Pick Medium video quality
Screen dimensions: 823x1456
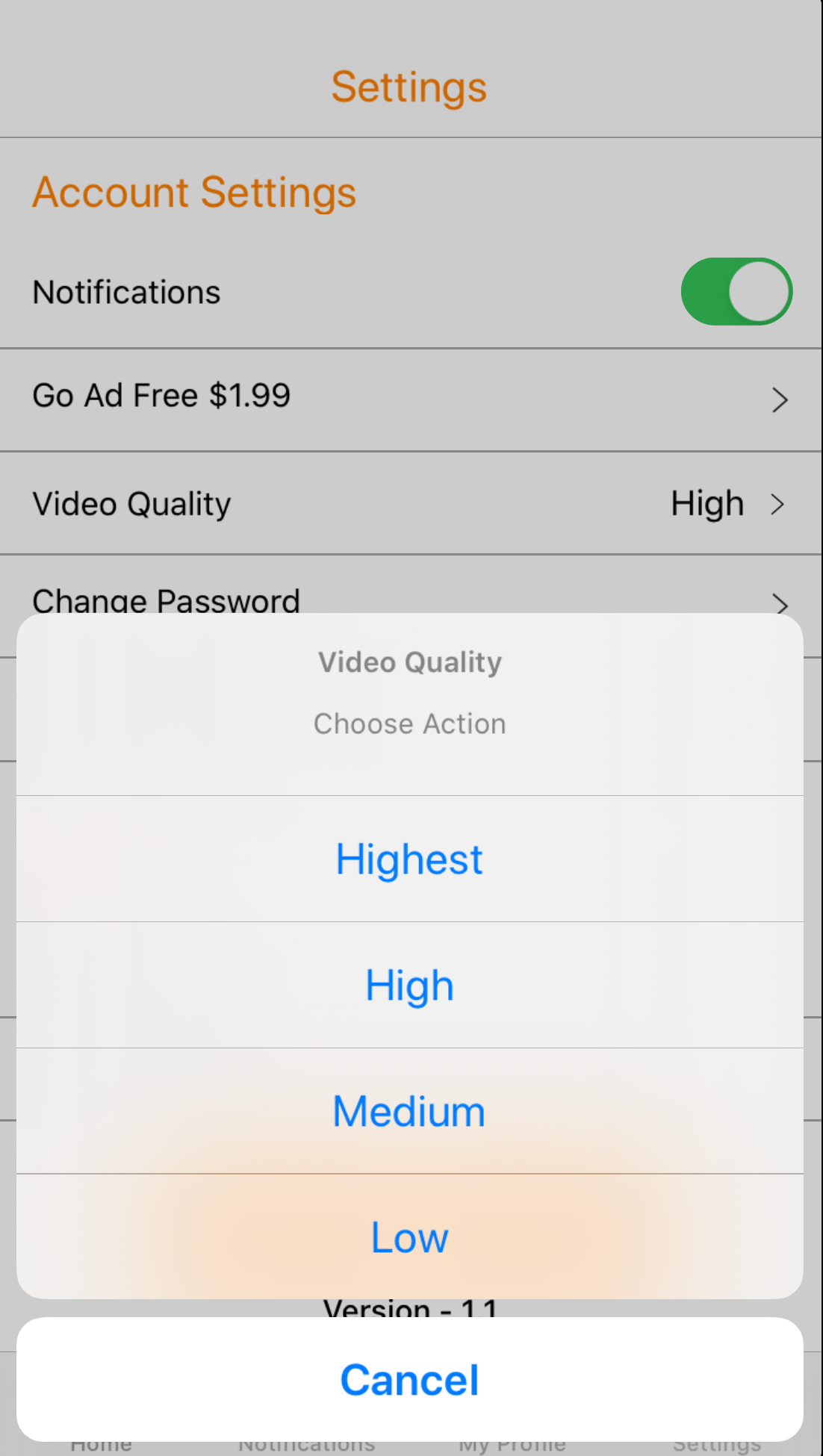click(x=409, y=1111)
